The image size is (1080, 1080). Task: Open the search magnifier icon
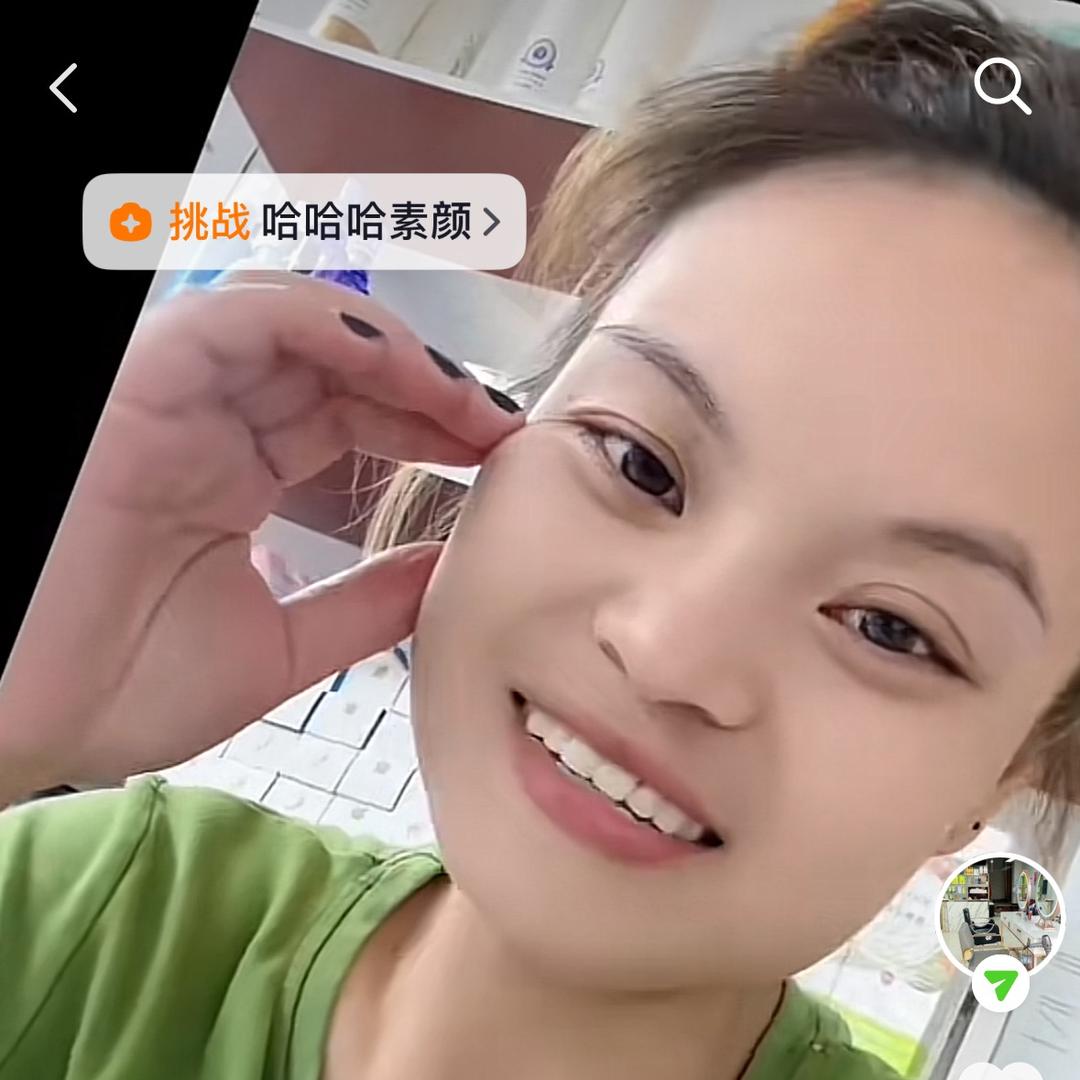[1002, 87]
